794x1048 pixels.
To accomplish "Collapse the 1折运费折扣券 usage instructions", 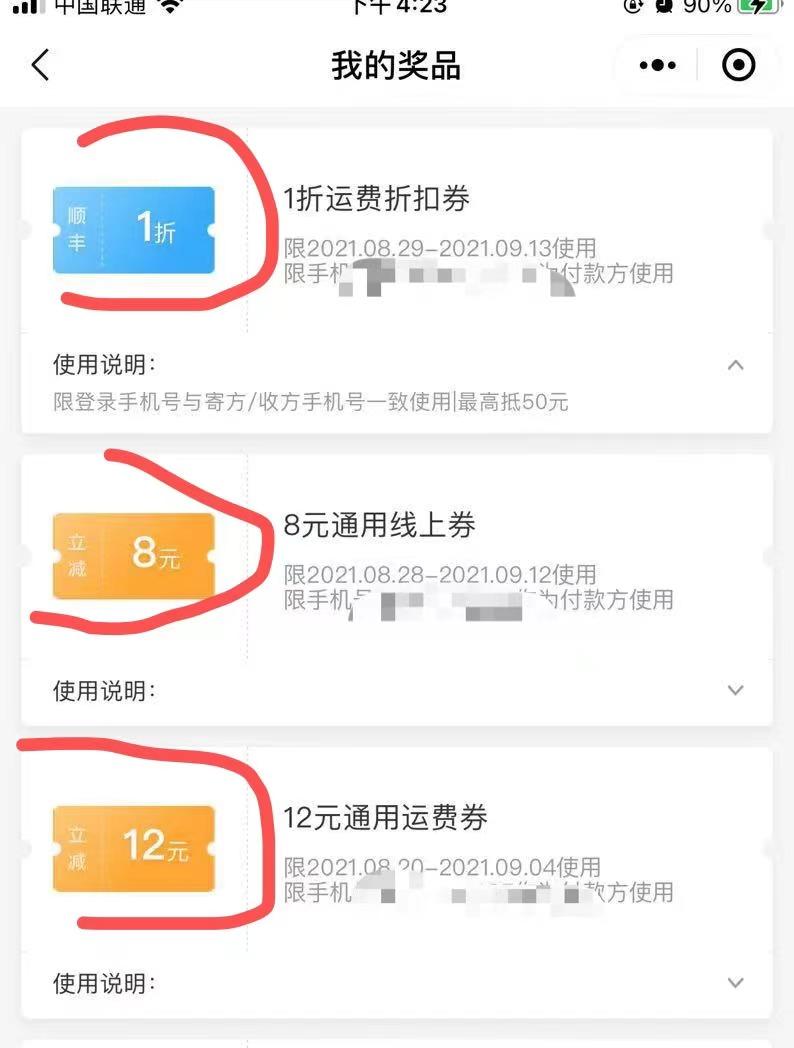I will pos(736,366).
